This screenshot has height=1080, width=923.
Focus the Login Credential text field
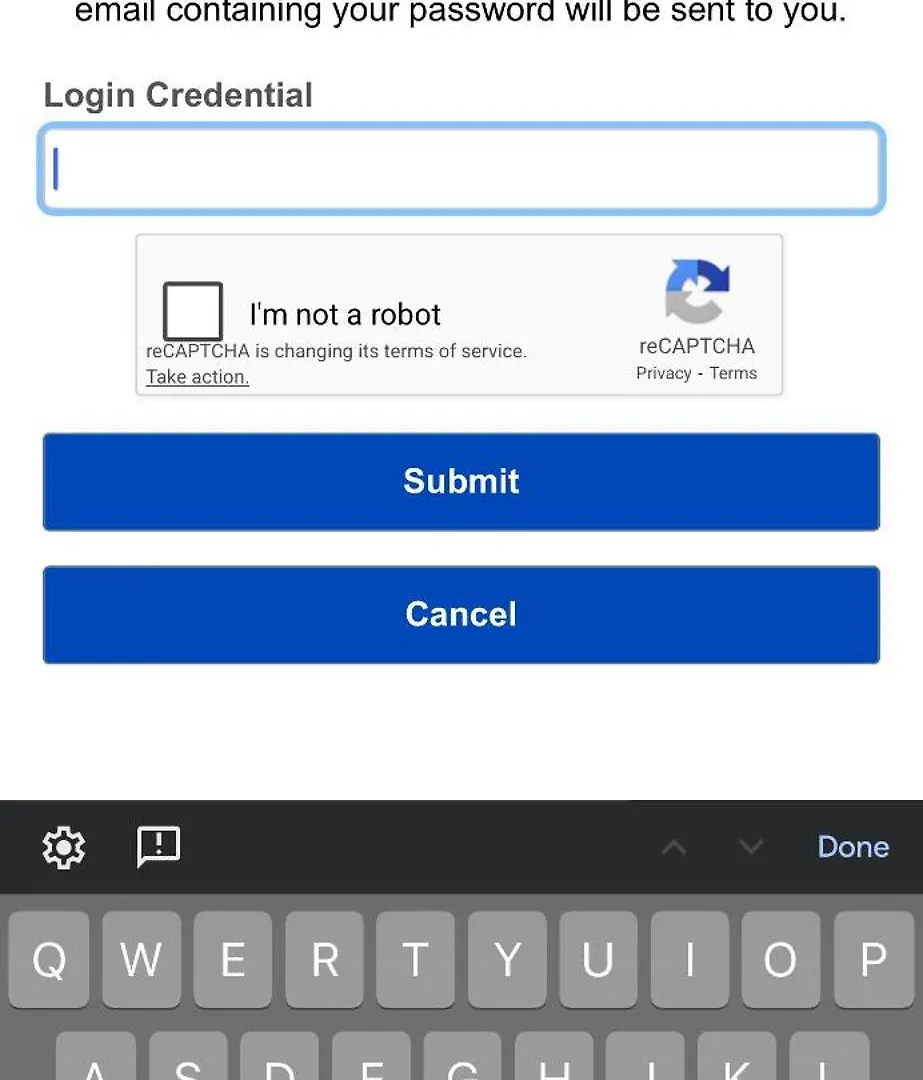click(x=461, y=168)
